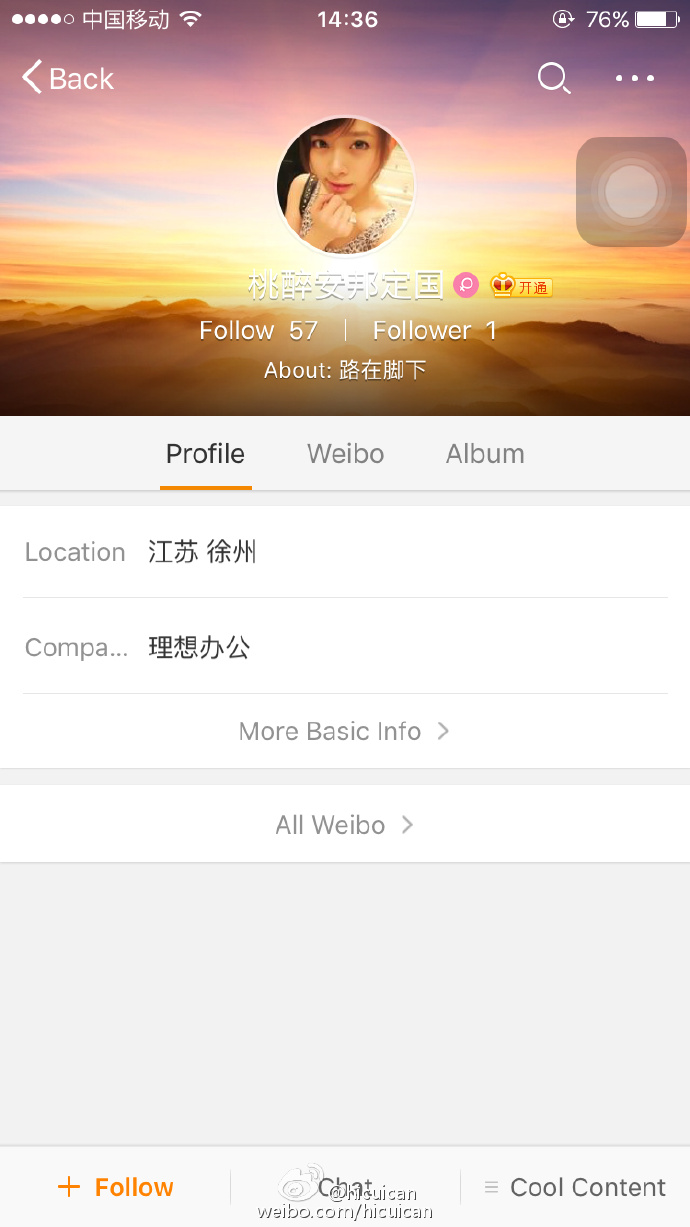This screenshot has width=690, height=1227.
Task: Switch to the Album tab
Action: 485,454
